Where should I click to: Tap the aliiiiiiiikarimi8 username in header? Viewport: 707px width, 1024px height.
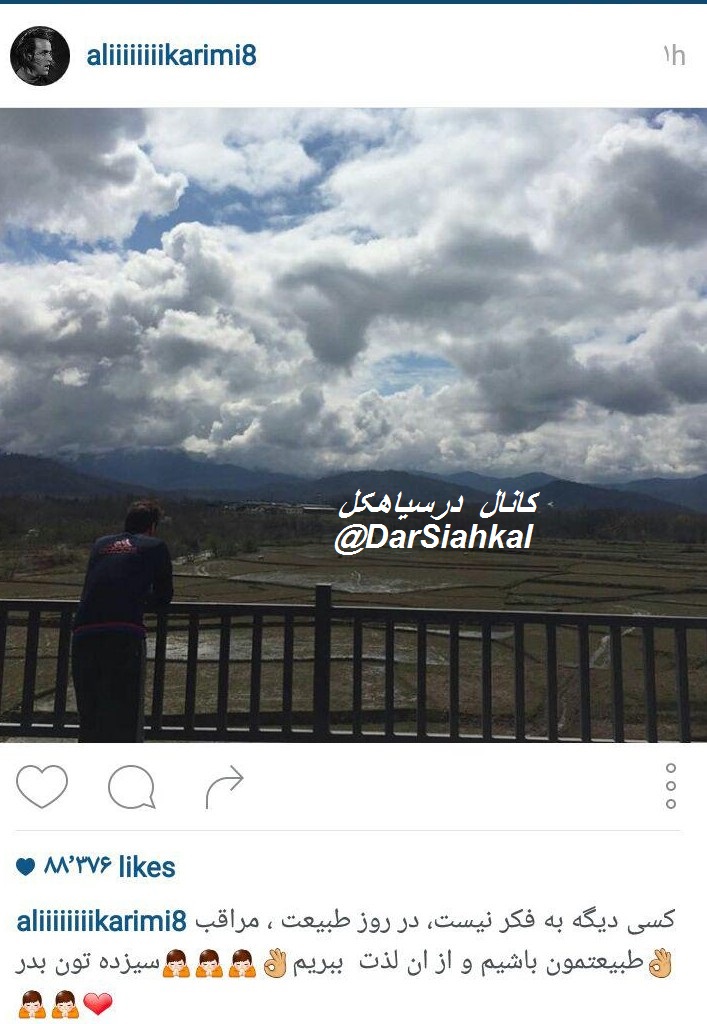pos(171,56)
